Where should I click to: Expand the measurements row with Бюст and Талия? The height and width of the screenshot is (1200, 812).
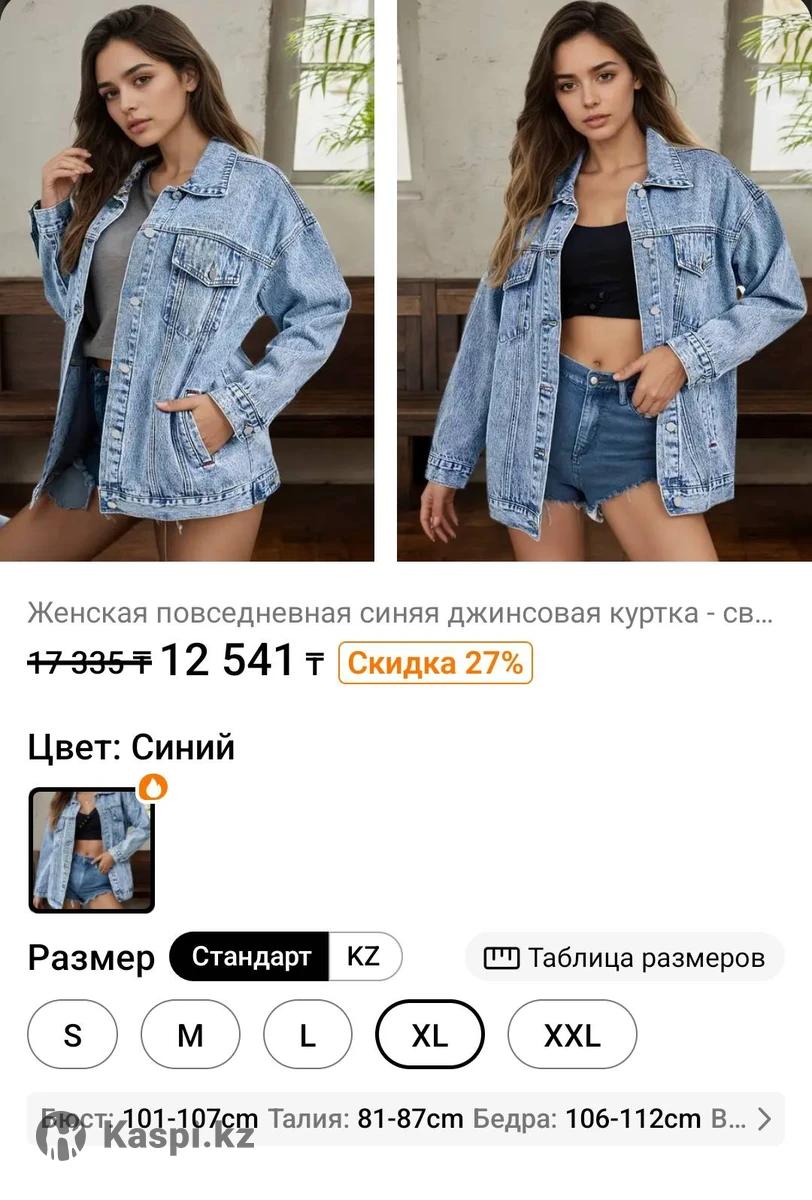(764, 1119)
